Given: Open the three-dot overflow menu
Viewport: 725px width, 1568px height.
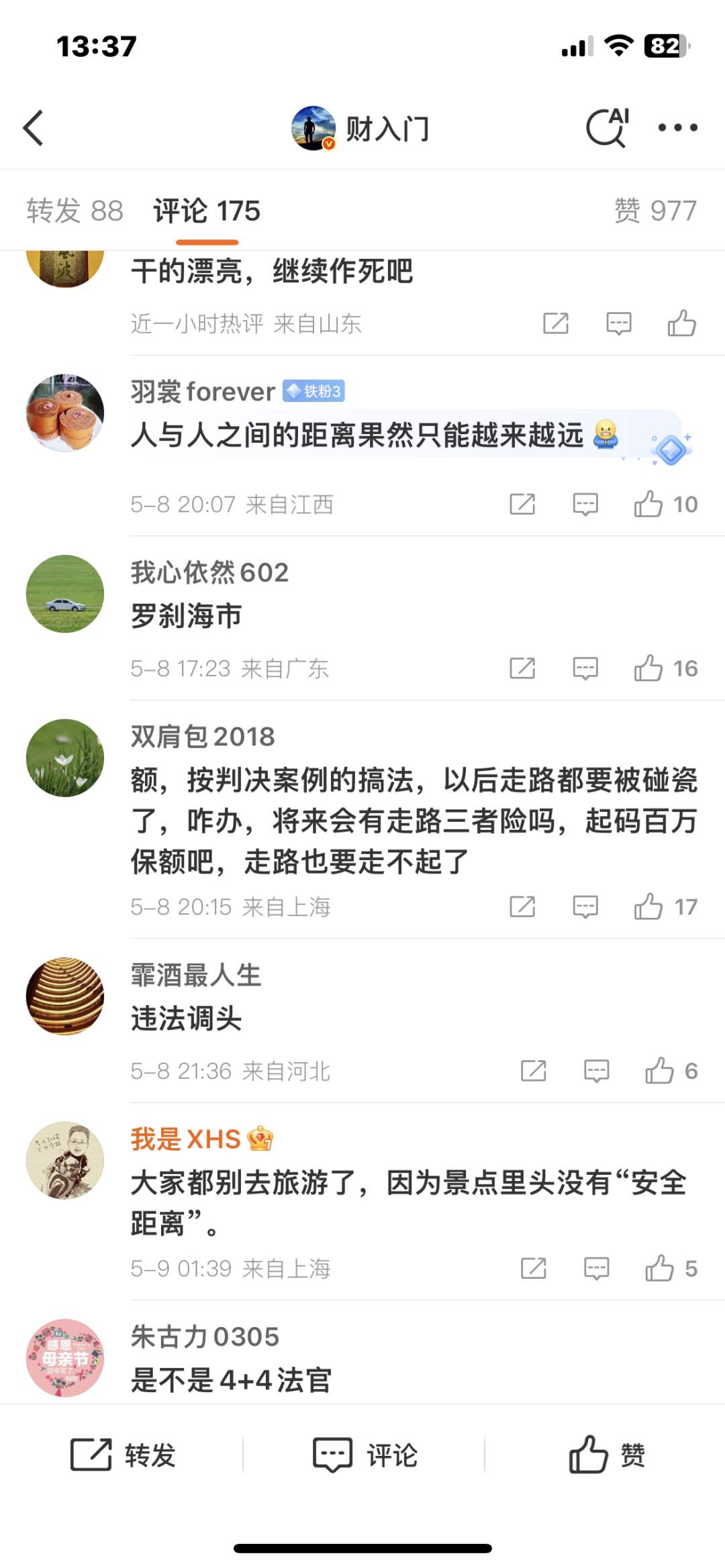Looking at the screenshot, I should pyautogui.click(x=677, y=127).
